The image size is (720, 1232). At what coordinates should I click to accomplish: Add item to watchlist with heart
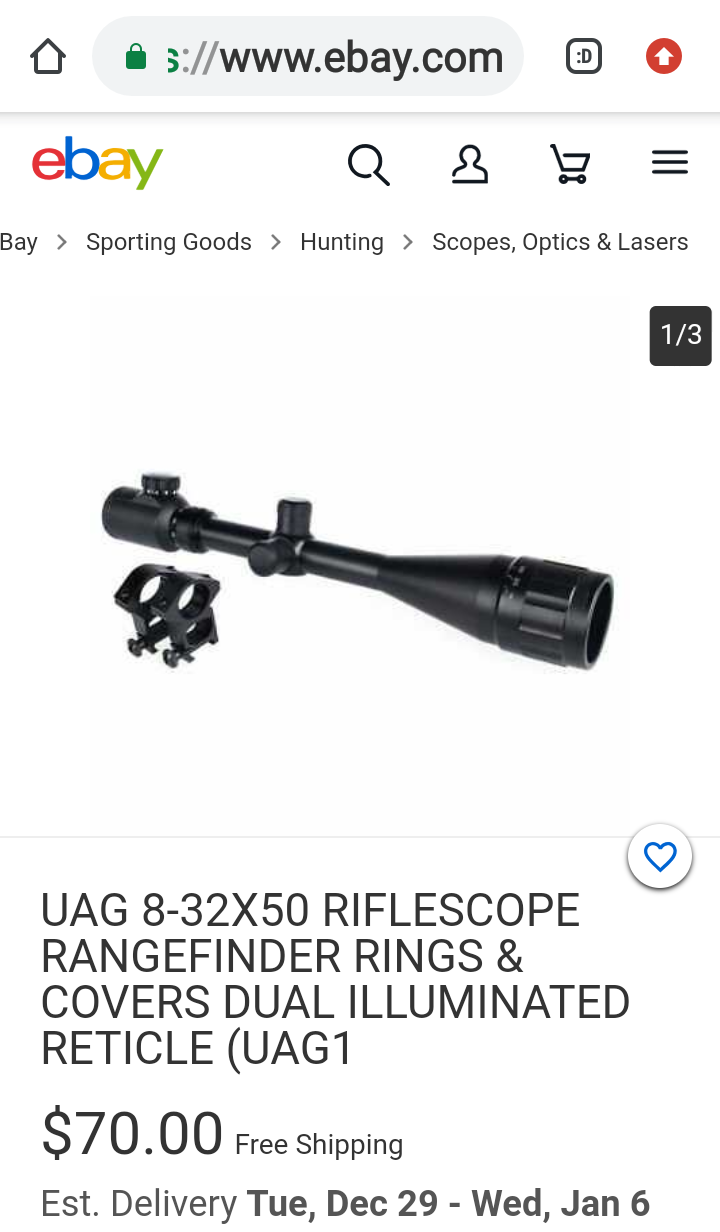pyautogui.click(x=659, y=857)
